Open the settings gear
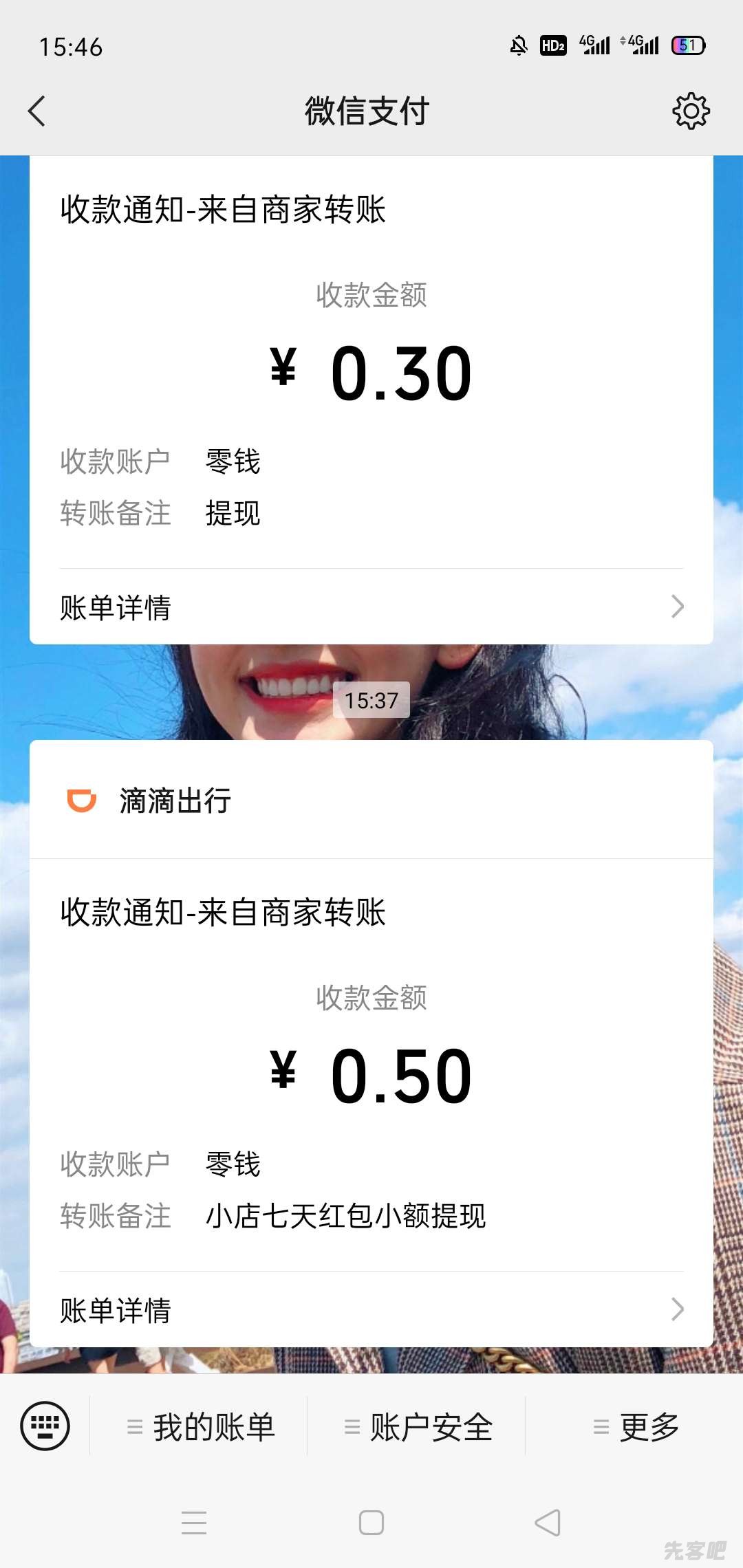Image resolution: width=743 pixels, height=1568 pixels. [691, 111]
